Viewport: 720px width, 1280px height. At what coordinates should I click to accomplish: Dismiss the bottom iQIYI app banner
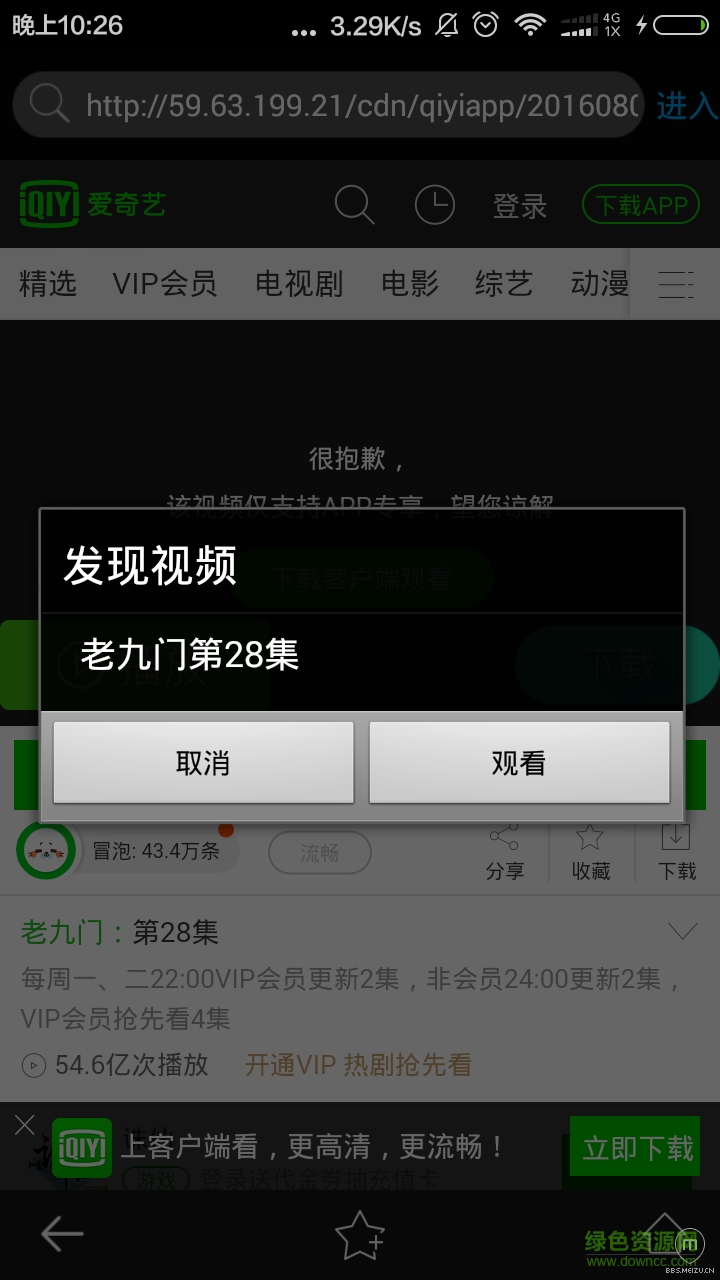coord(25,1124)
